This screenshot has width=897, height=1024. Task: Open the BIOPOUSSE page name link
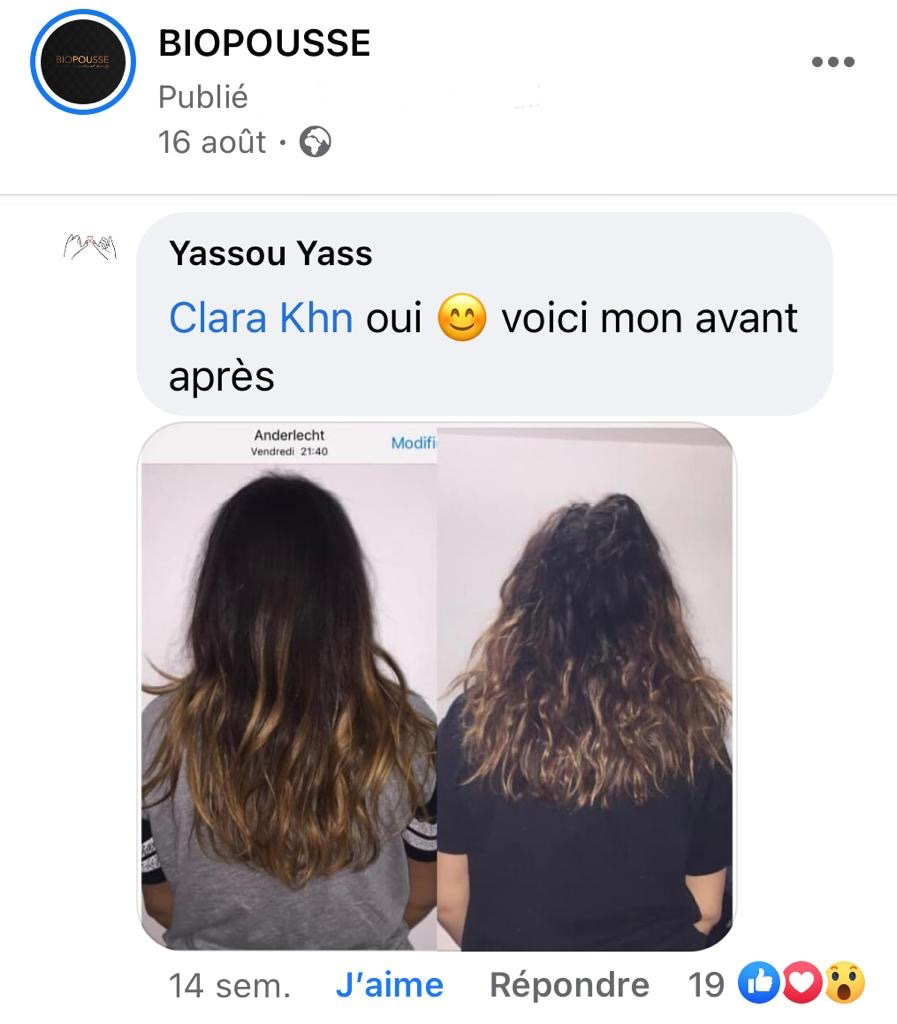point(264,43)
